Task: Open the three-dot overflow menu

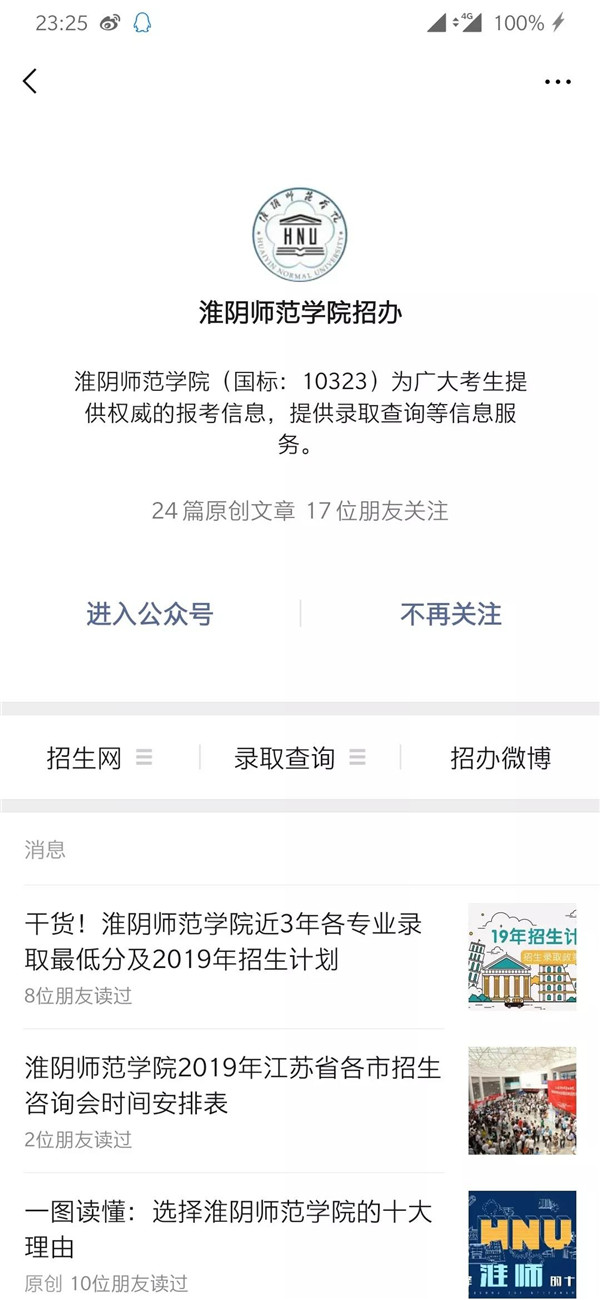Action: pos(557,82)
